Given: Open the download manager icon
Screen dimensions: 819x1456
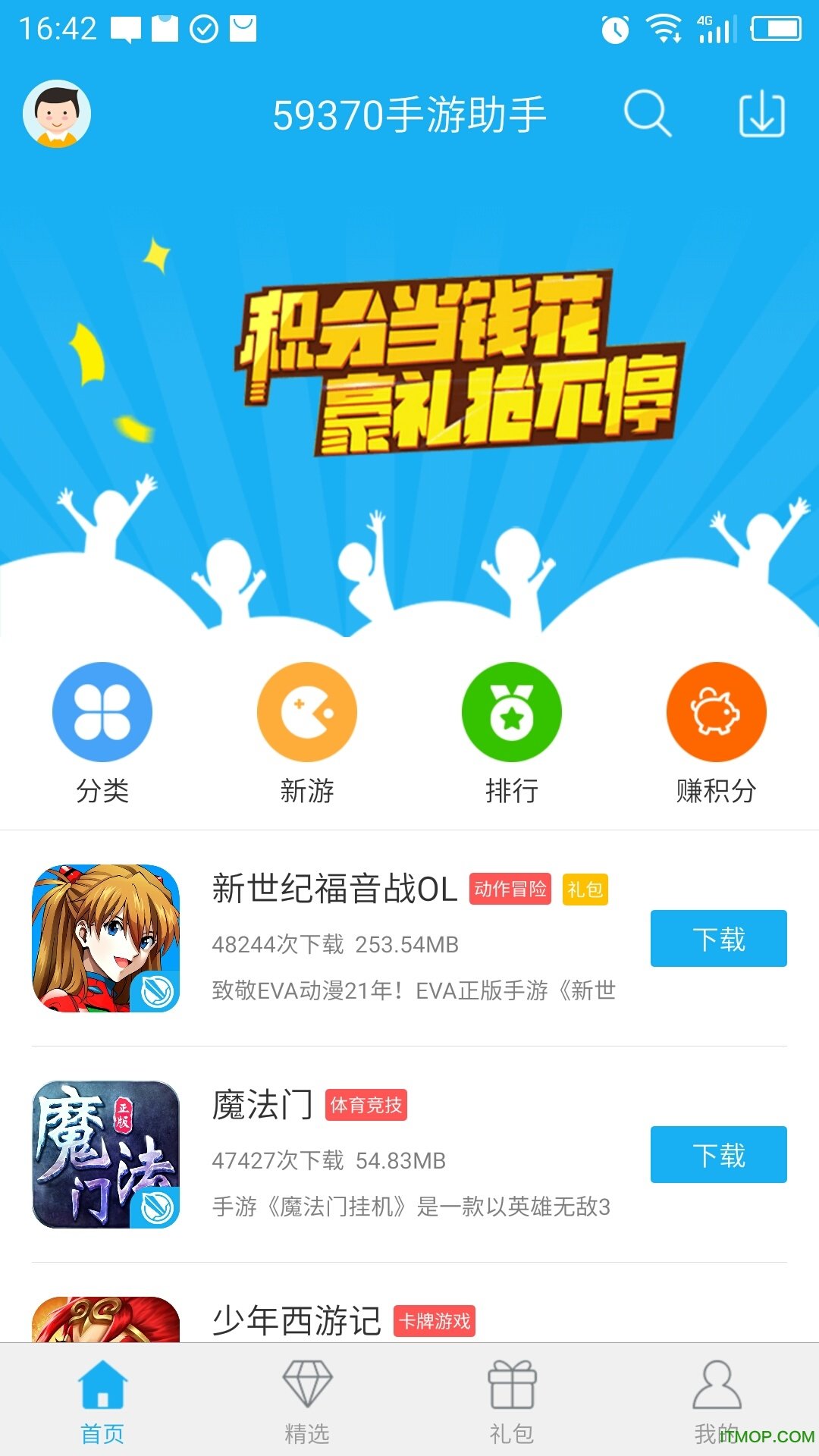Looking at the screenshot, I should [x=761, y=115].
